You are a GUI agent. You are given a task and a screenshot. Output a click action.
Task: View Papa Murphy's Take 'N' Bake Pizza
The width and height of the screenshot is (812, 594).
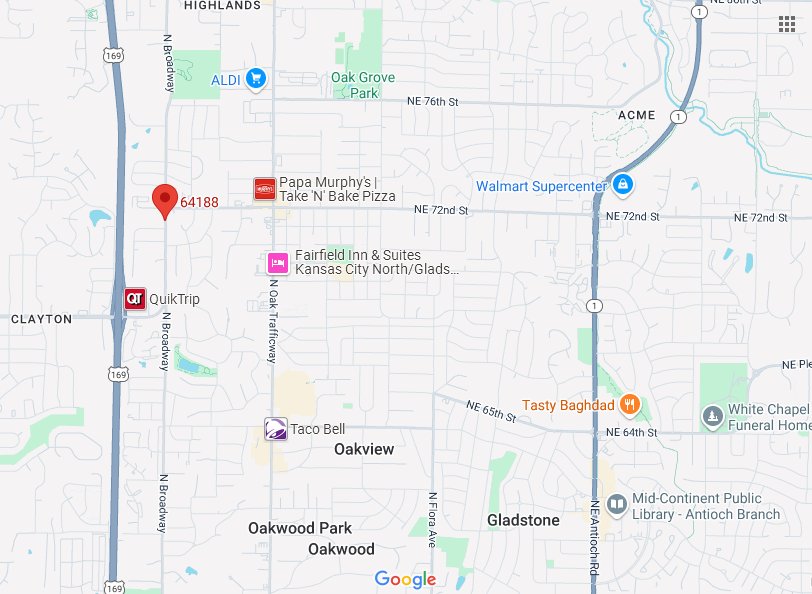point(265,188)
